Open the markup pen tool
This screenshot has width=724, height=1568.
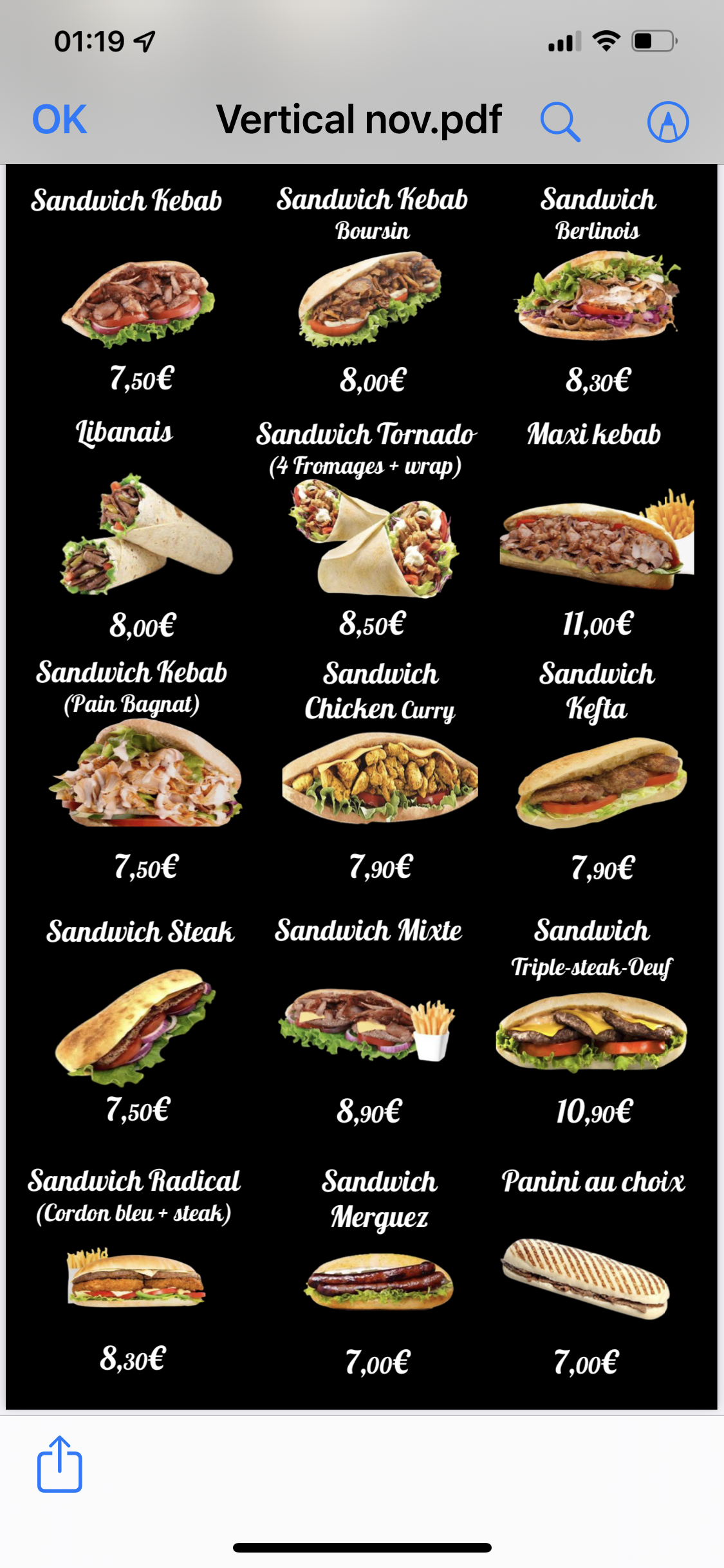668,122
